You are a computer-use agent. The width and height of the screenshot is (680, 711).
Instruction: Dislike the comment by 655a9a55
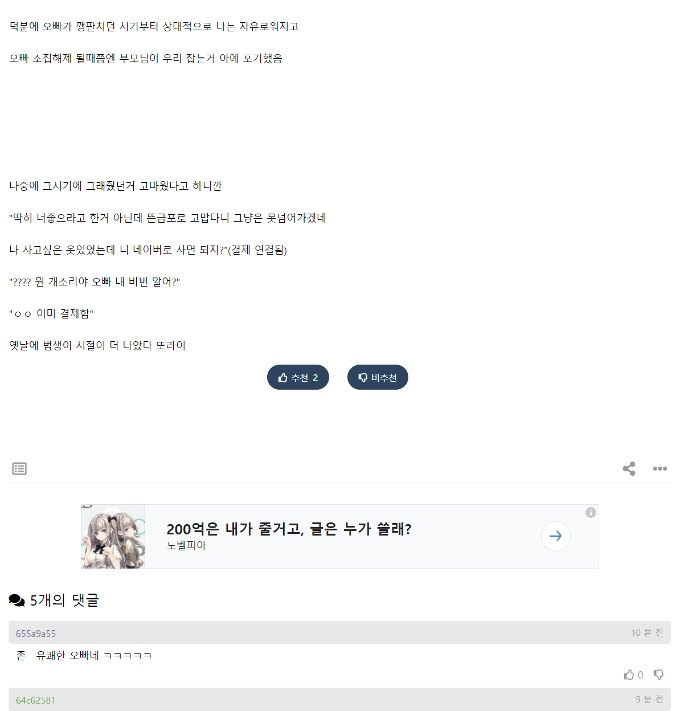pyautogui.click(x=658, y=675)
